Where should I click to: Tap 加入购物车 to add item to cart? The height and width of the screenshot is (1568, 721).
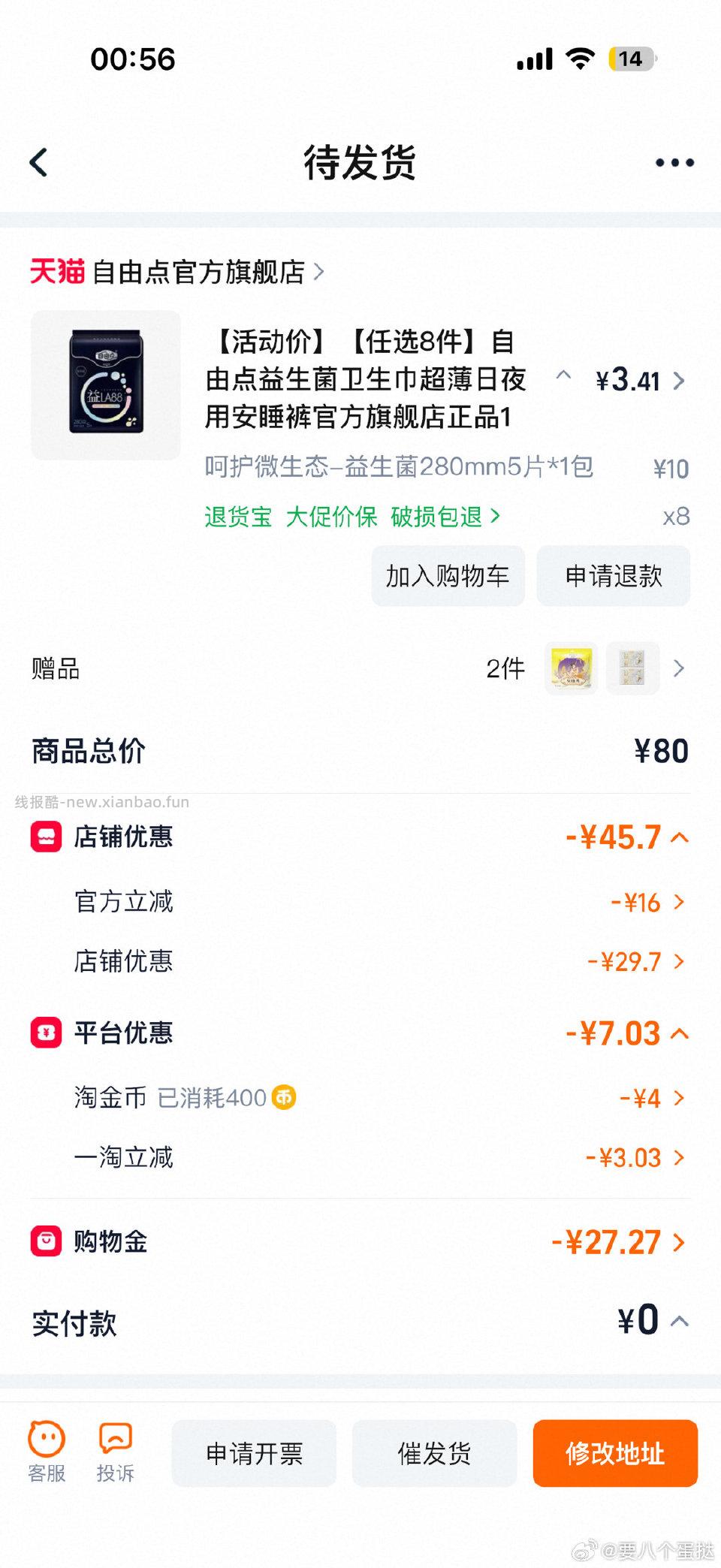tap(448, 575)
